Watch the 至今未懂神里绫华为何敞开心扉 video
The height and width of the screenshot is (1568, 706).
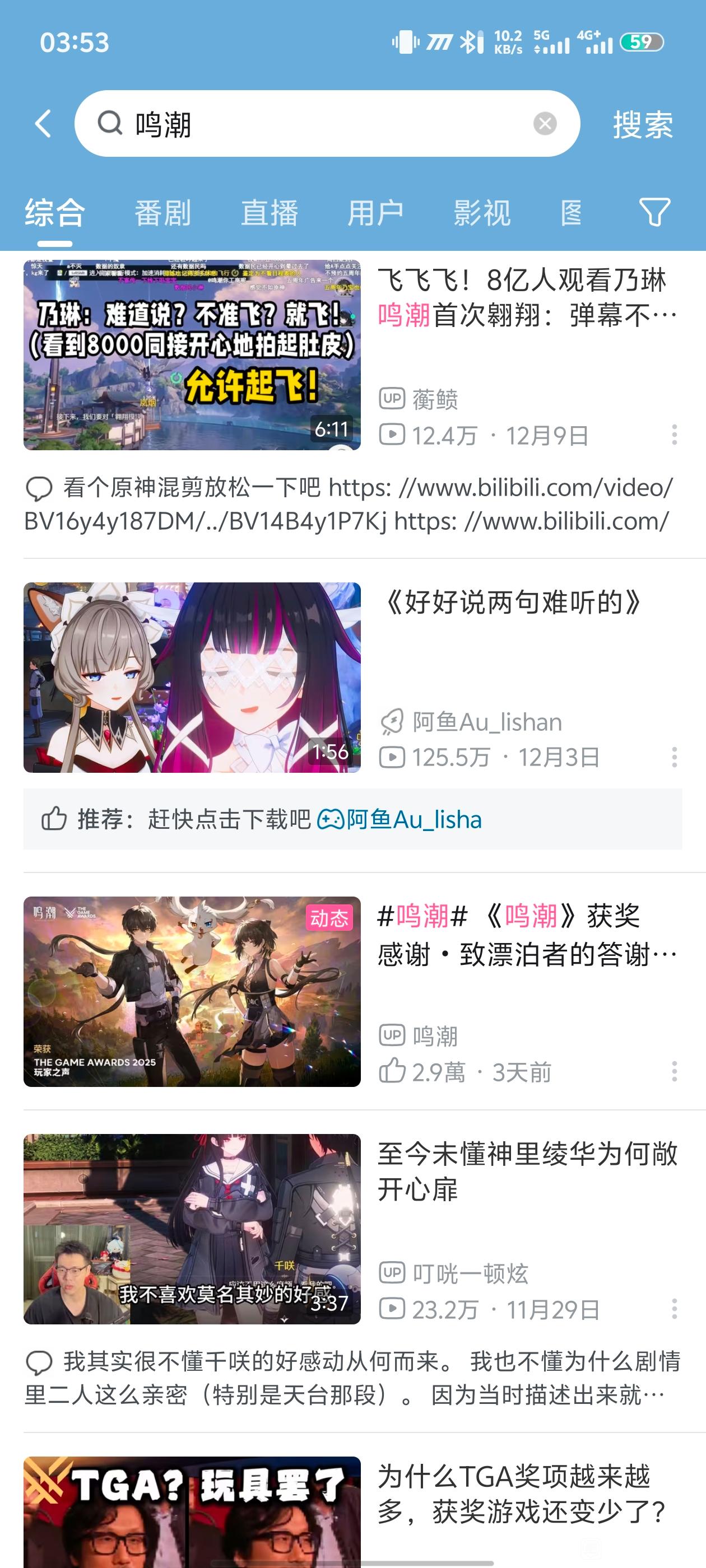192,1229
